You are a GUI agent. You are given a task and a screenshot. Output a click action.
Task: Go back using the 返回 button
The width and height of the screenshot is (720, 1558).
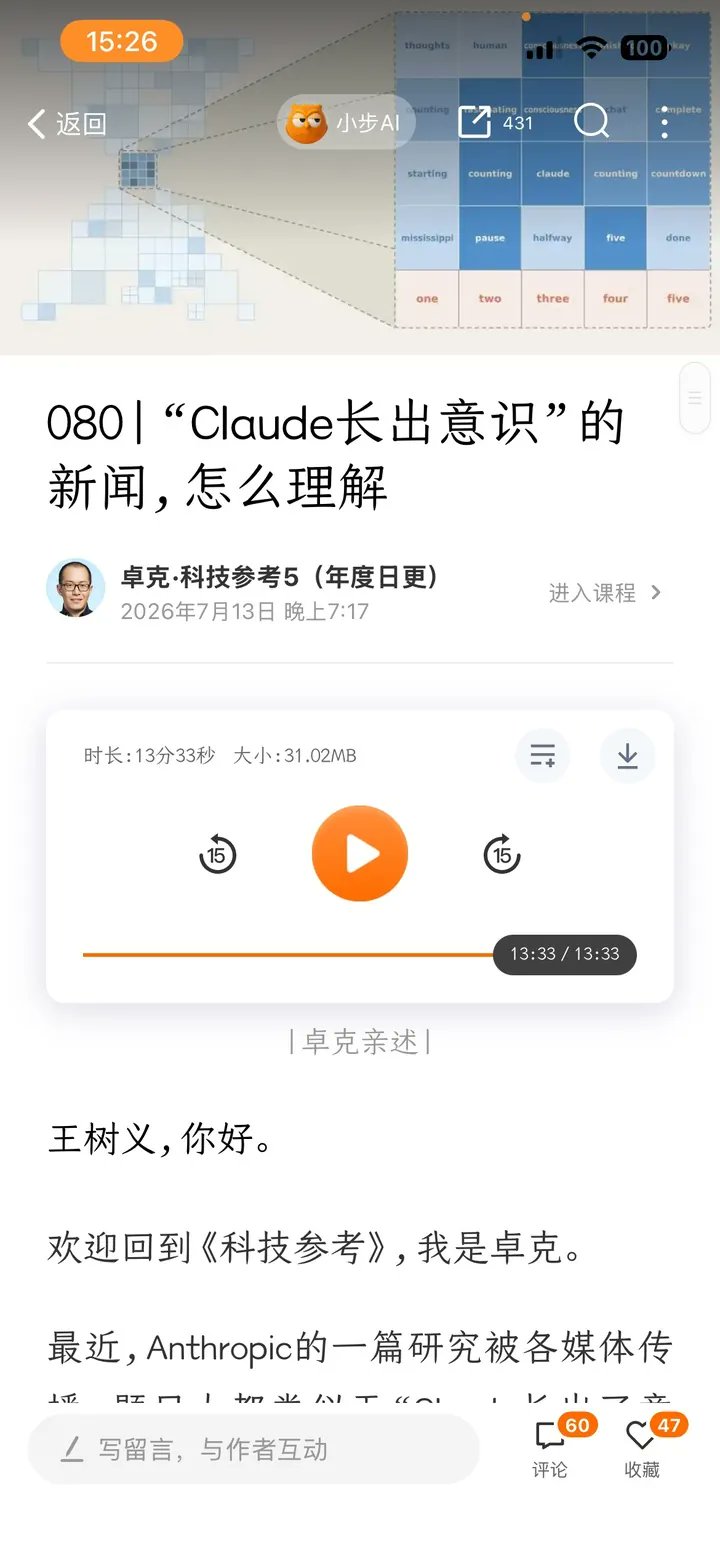pyautogui.click(x=67, y=123)
